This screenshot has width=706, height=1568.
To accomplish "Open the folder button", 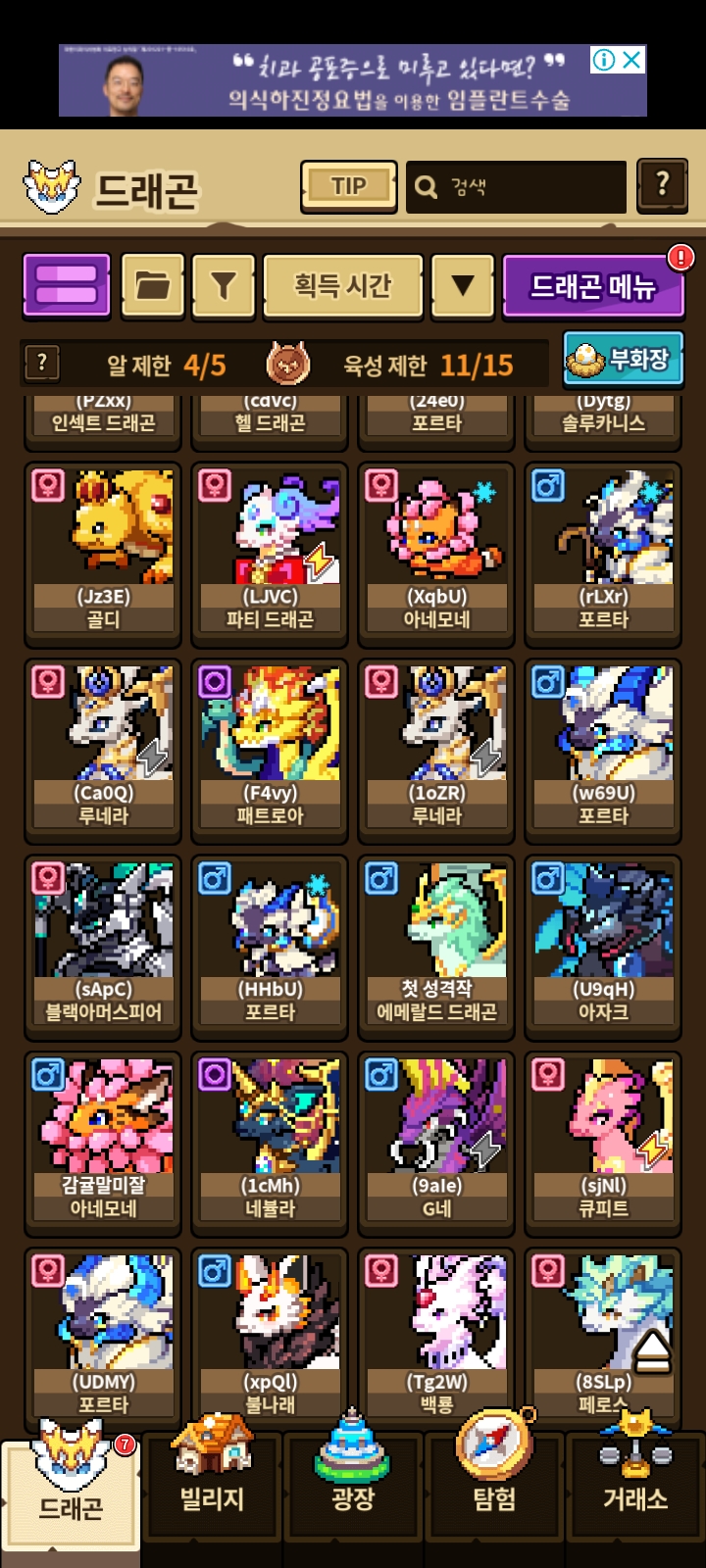I will [x=153, y=285].
